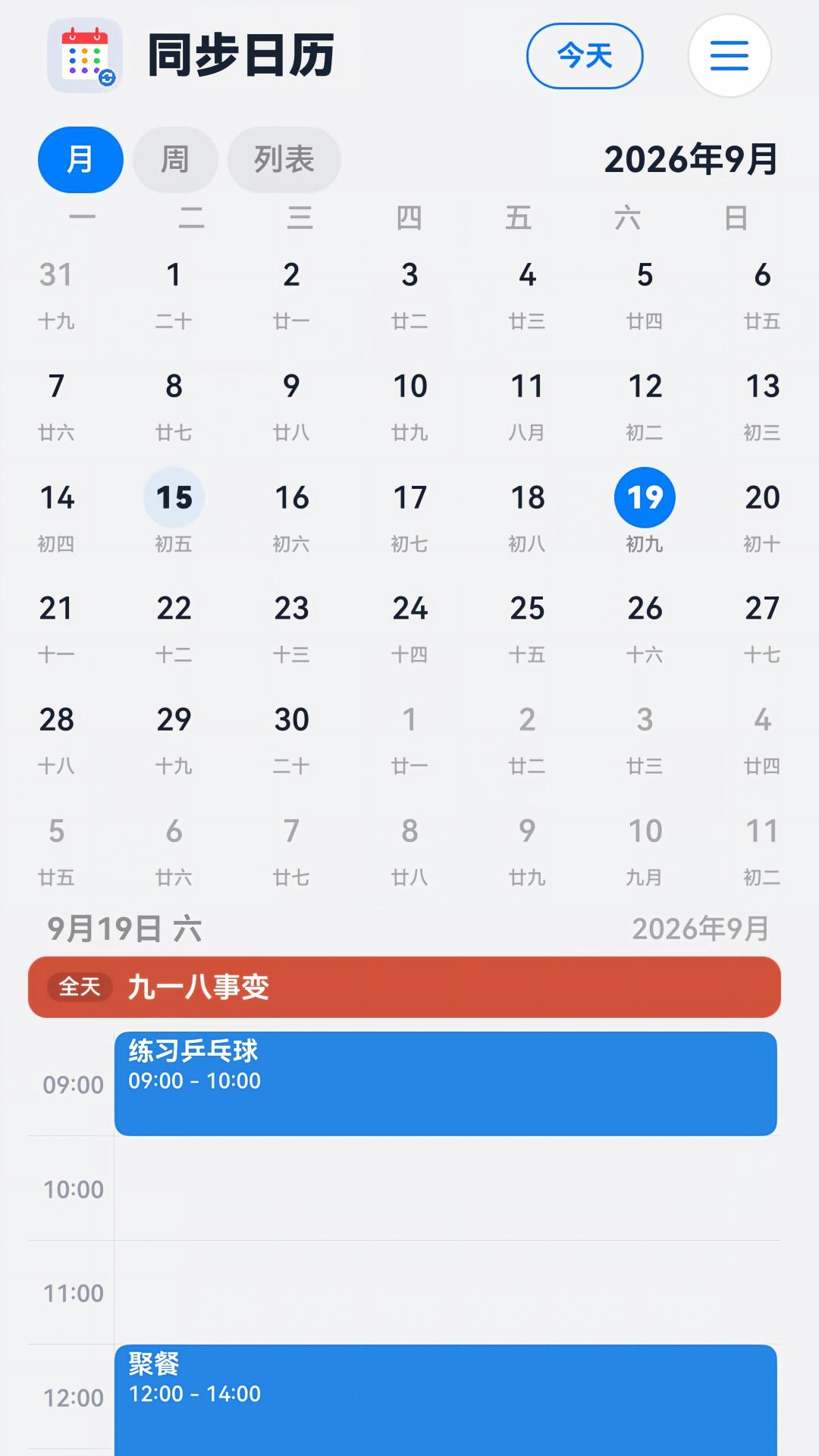Open the 聚餐 event at 12:00

(446, 1399)
